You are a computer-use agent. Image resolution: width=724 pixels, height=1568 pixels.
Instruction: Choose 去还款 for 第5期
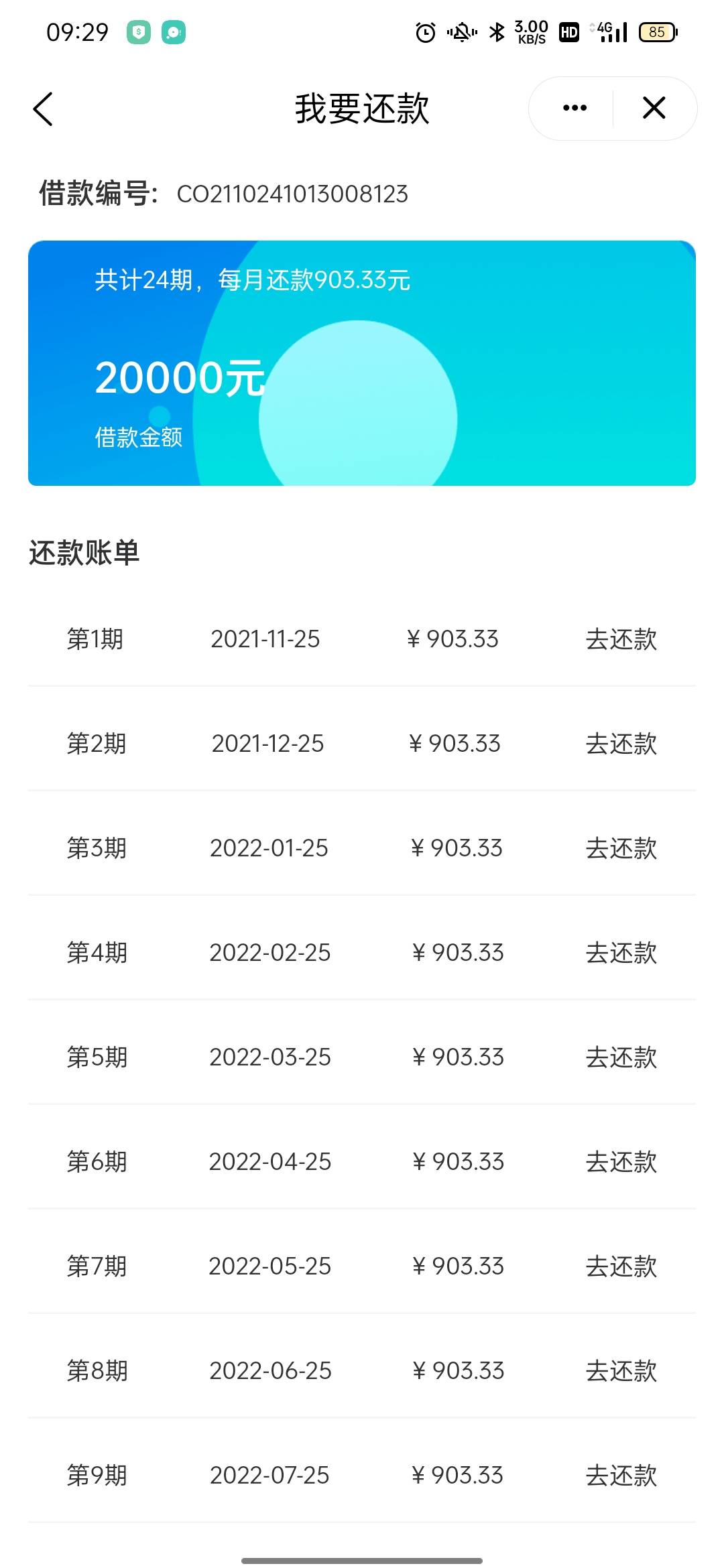(x=621, y=1057)
